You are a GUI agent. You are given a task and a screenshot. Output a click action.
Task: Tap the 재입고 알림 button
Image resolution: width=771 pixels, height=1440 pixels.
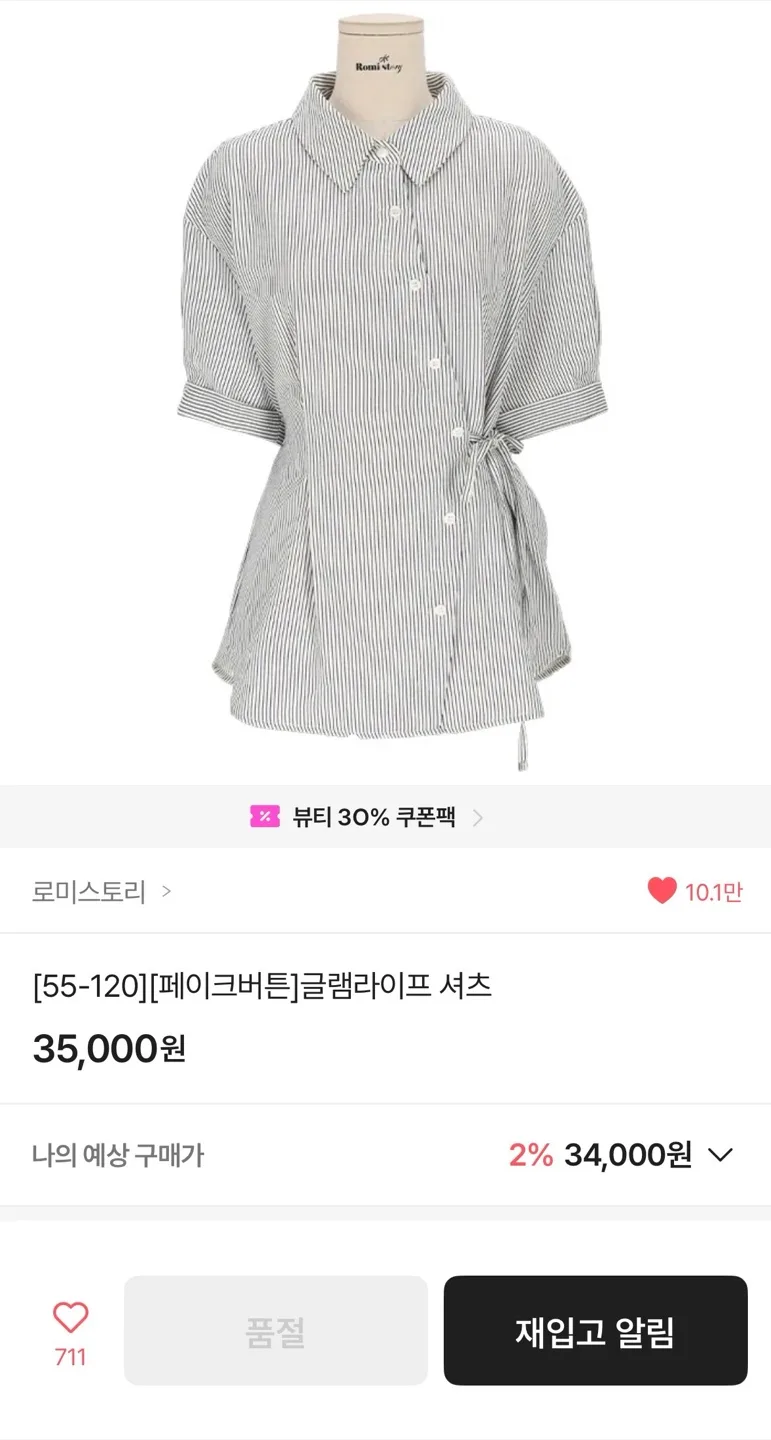point(595,1331)
